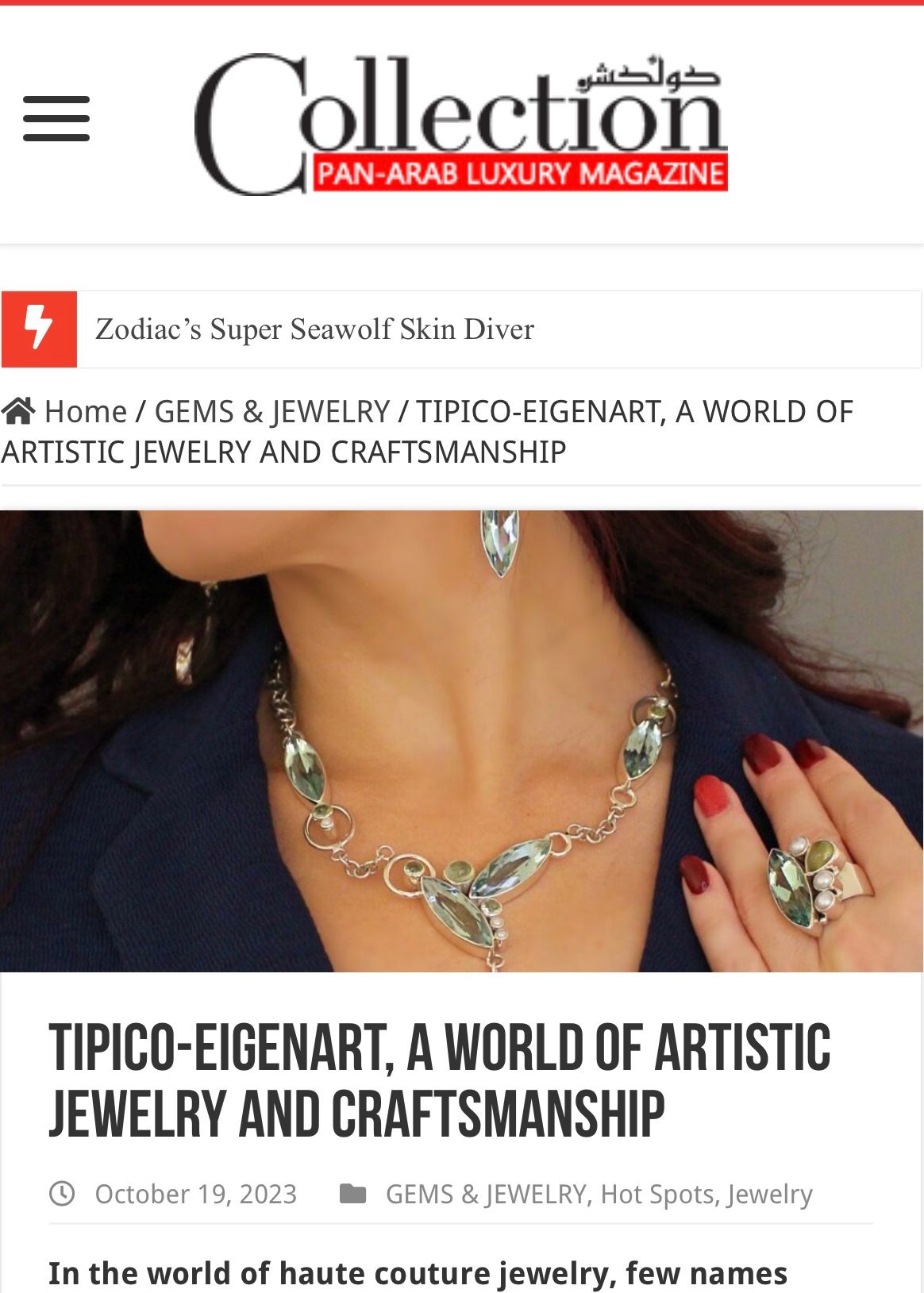This screenshot has height=1293, width=924.
Task: Tap the red breaking-news lightning icon
Action: [39, 329]
